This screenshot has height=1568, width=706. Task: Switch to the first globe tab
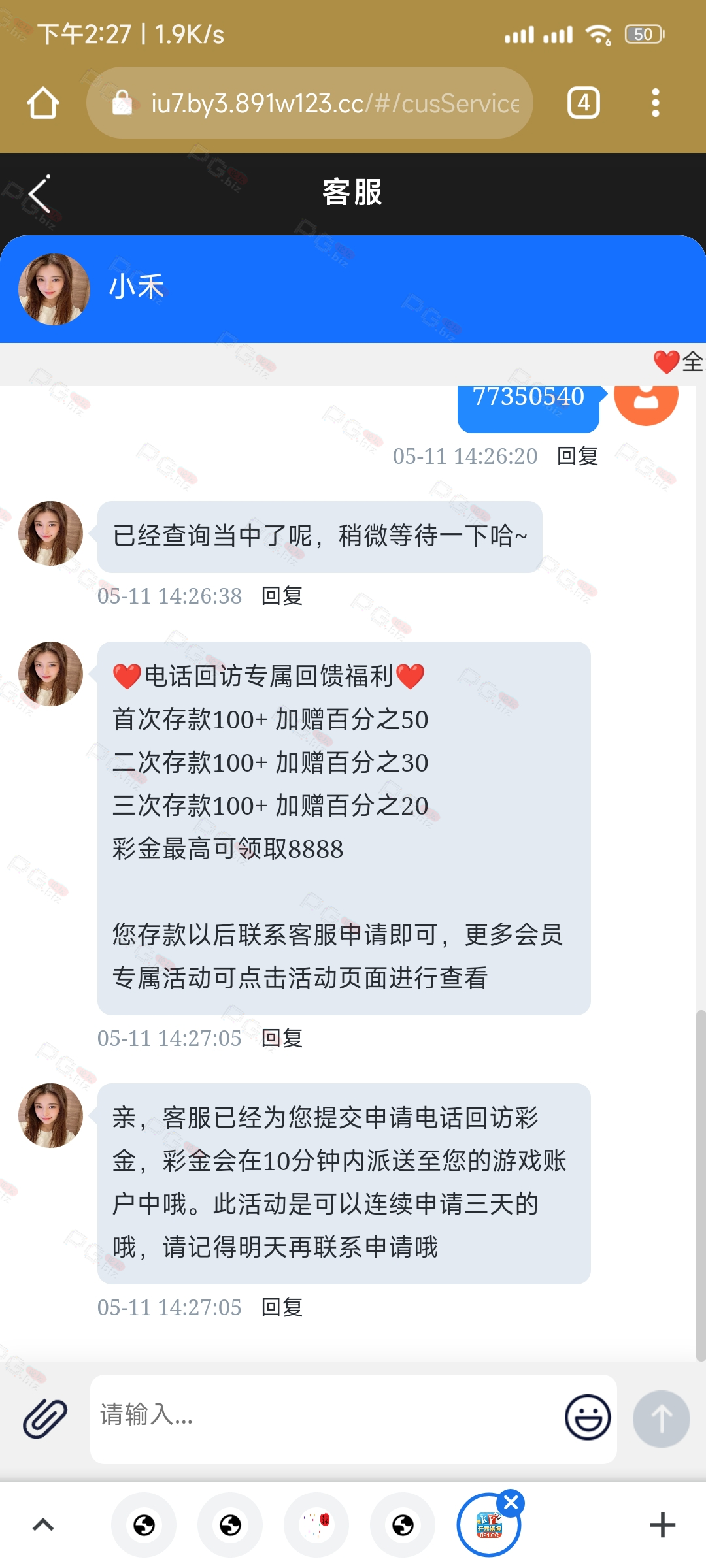(x=144, y=1525)
